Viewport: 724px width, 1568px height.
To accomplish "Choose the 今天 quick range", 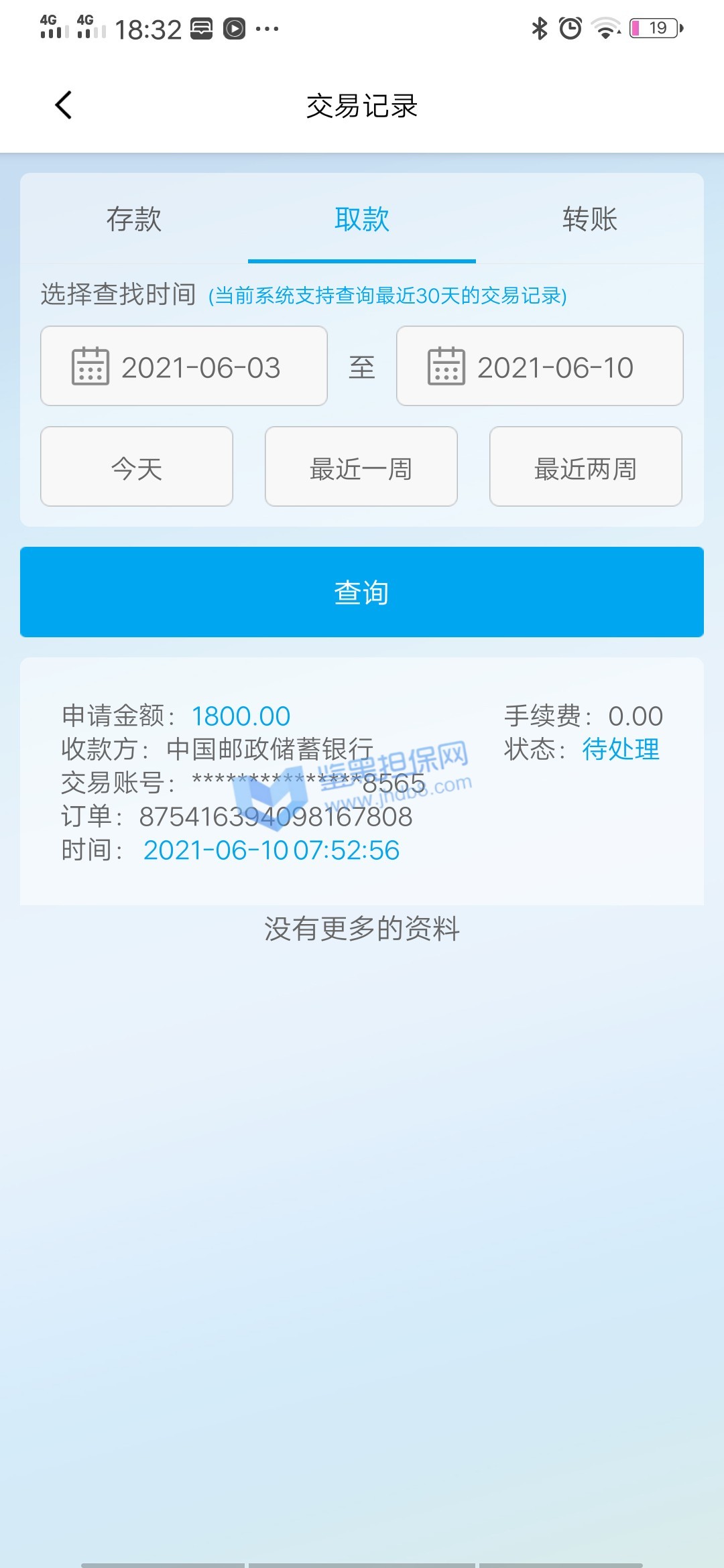I will pos(137,467).
